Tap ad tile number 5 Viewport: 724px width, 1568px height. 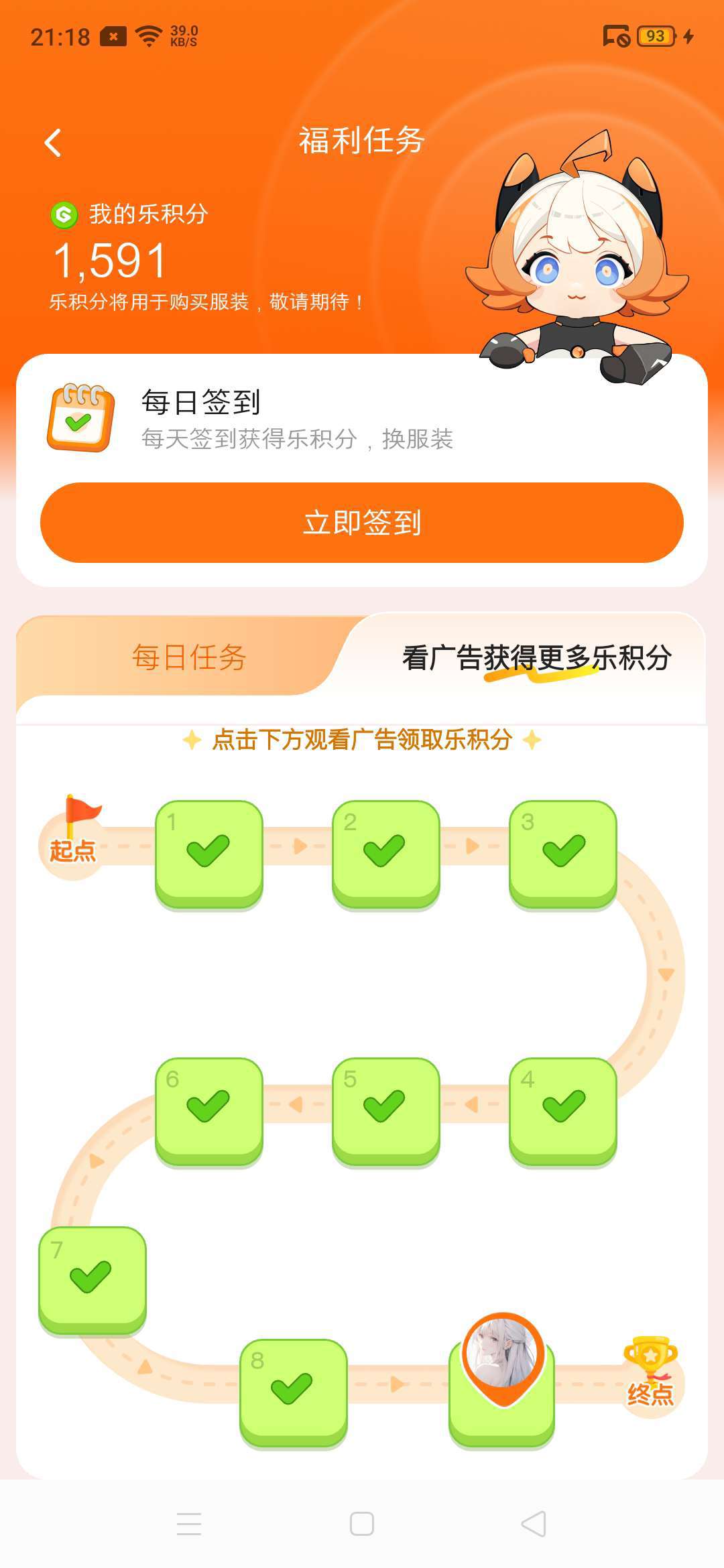point(385,1110)
